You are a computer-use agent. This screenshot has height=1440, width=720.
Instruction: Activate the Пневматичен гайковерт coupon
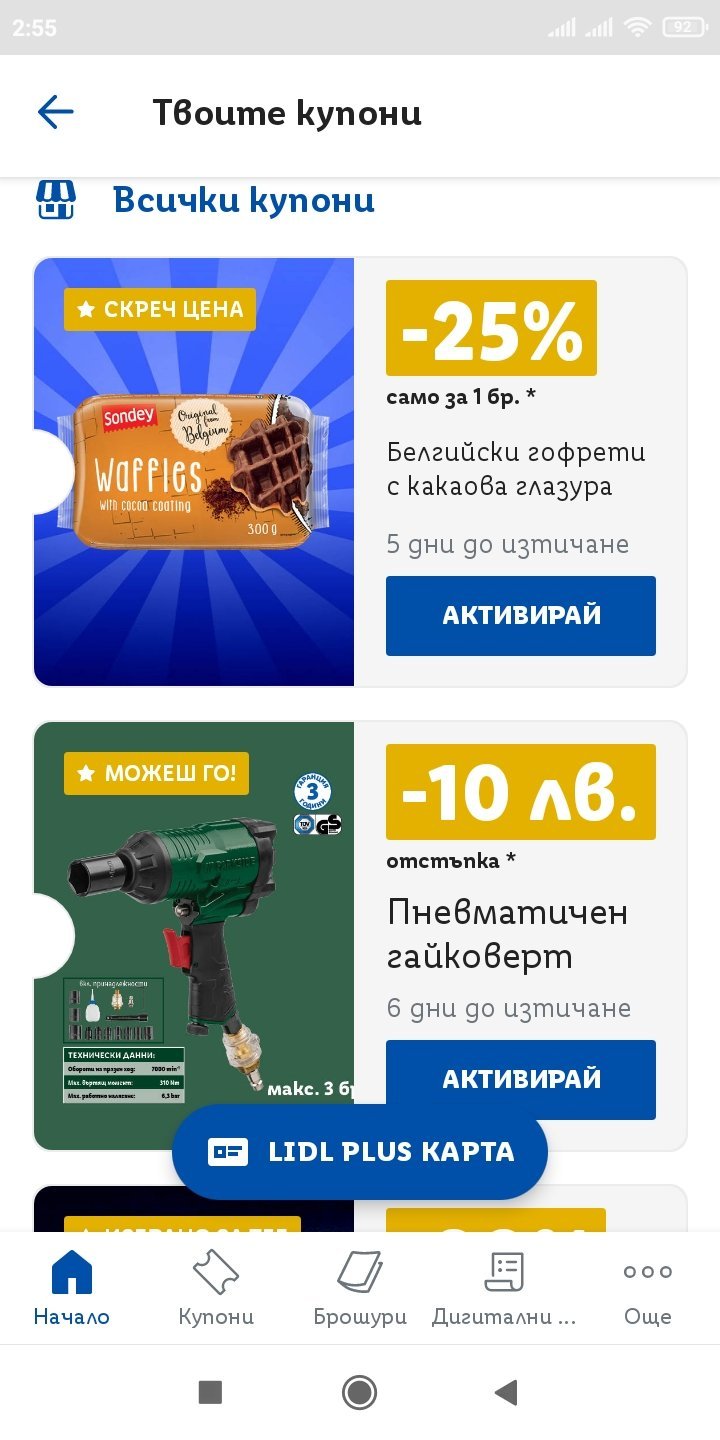[x=520, y=1079]
